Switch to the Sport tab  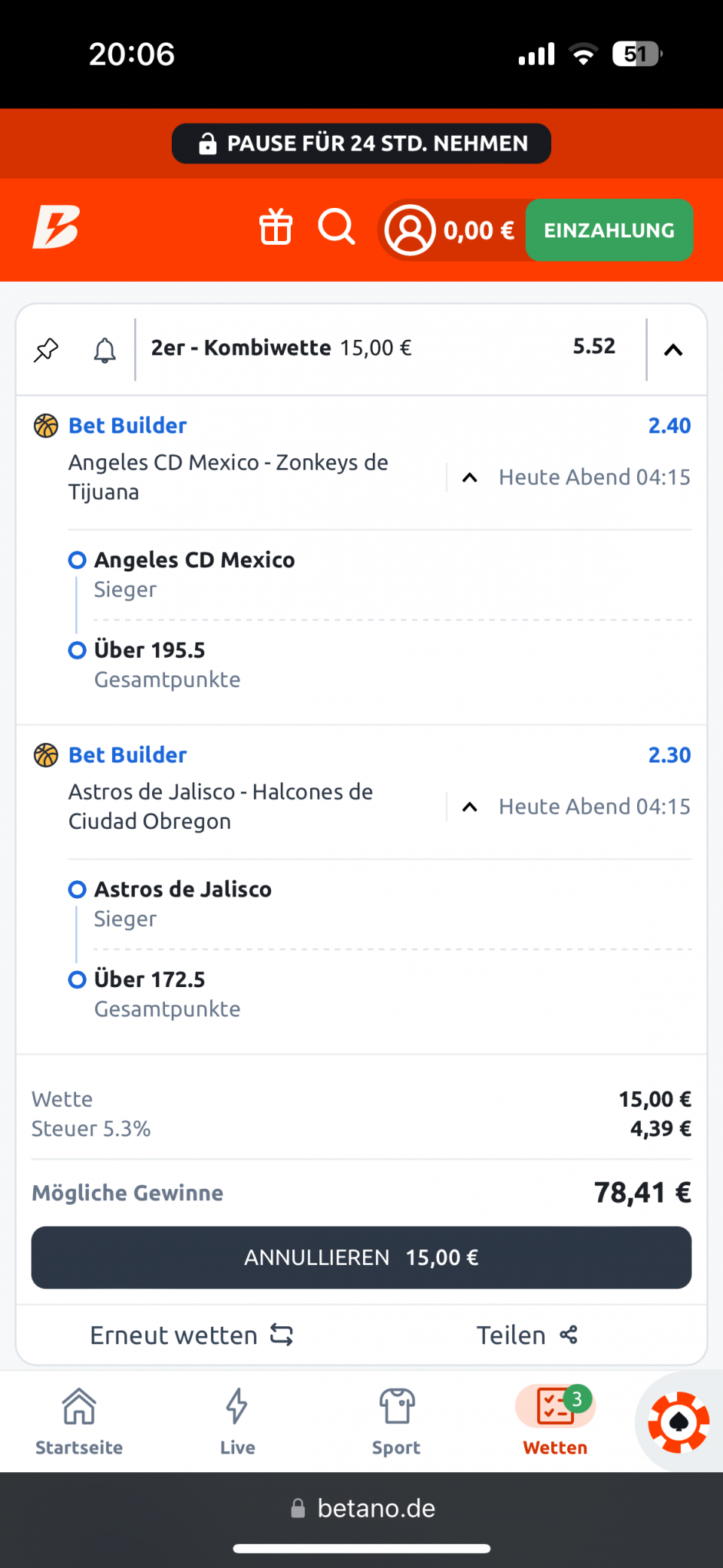point(396,1421)
